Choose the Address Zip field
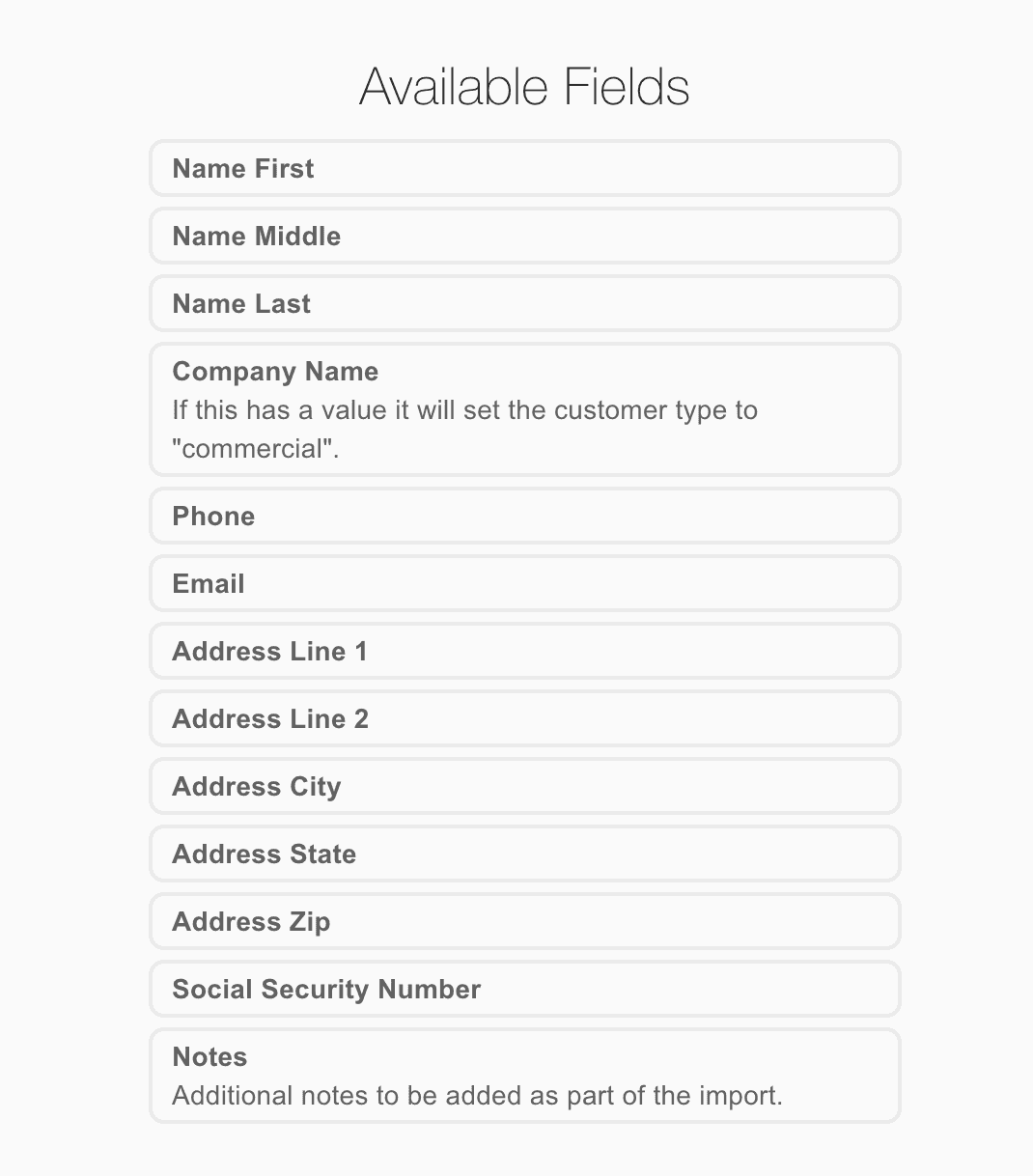 coord(524,922)
